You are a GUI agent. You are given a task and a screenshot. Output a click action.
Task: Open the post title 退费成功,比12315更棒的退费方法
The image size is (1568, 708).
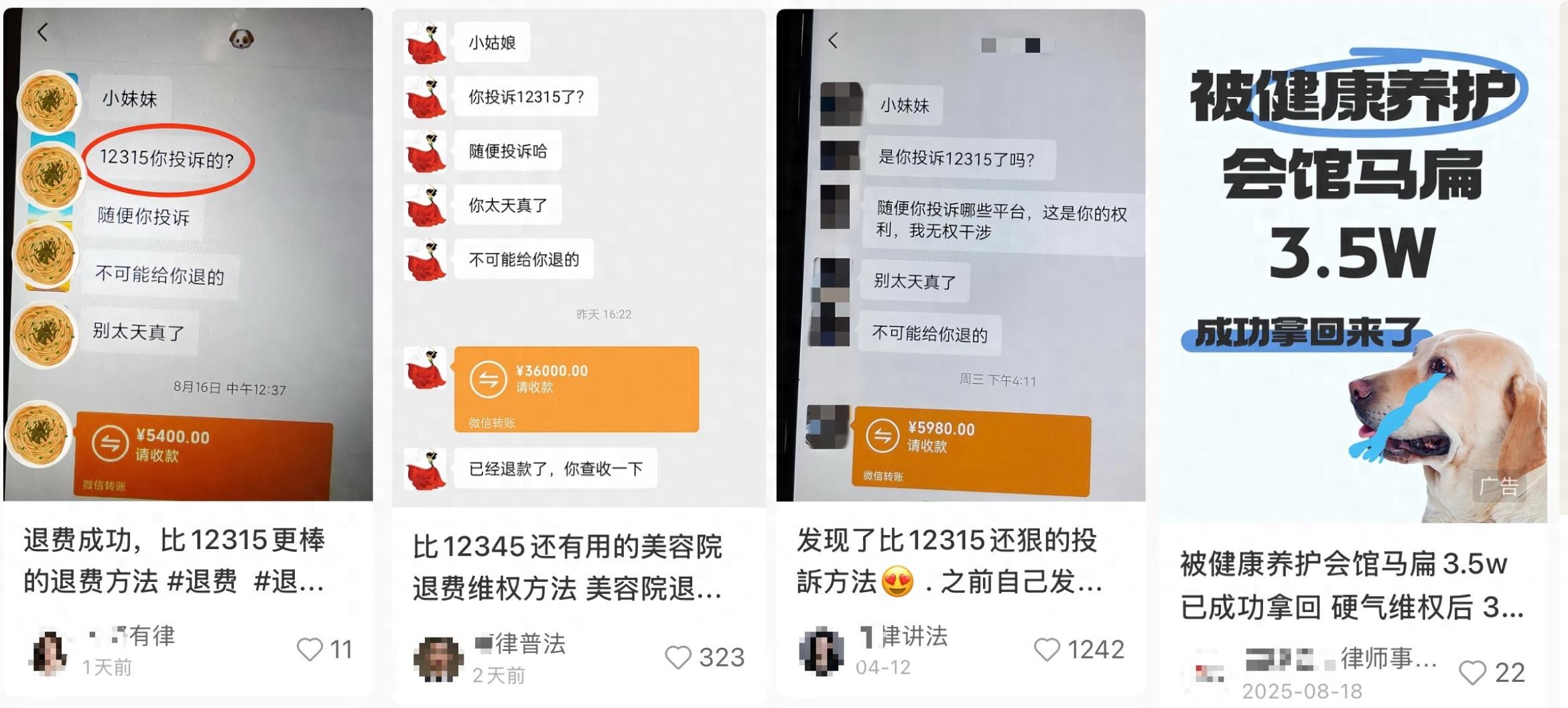pos(174,560)
